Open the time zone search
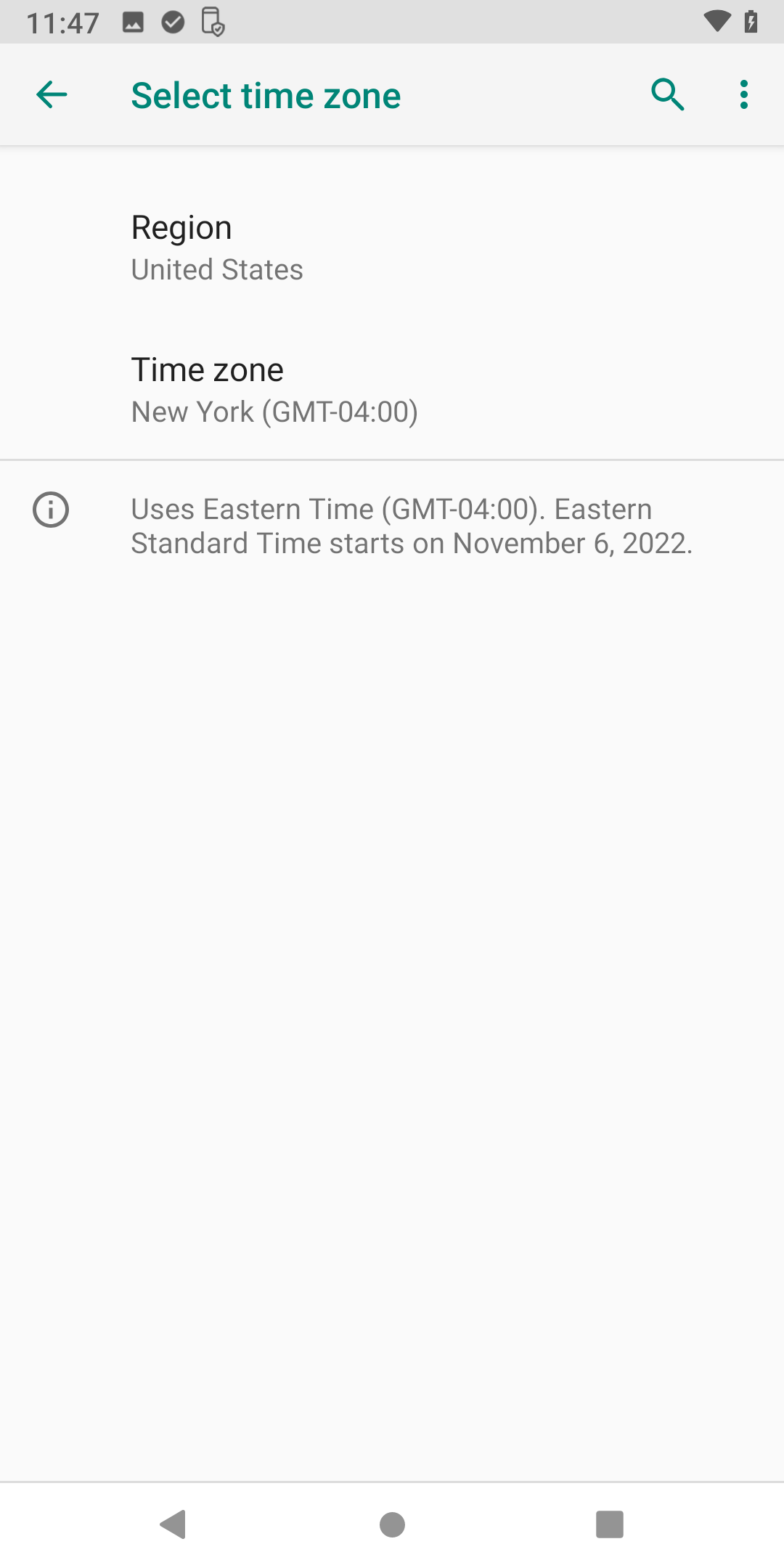 pyautogui.click(x=668, y=95)
